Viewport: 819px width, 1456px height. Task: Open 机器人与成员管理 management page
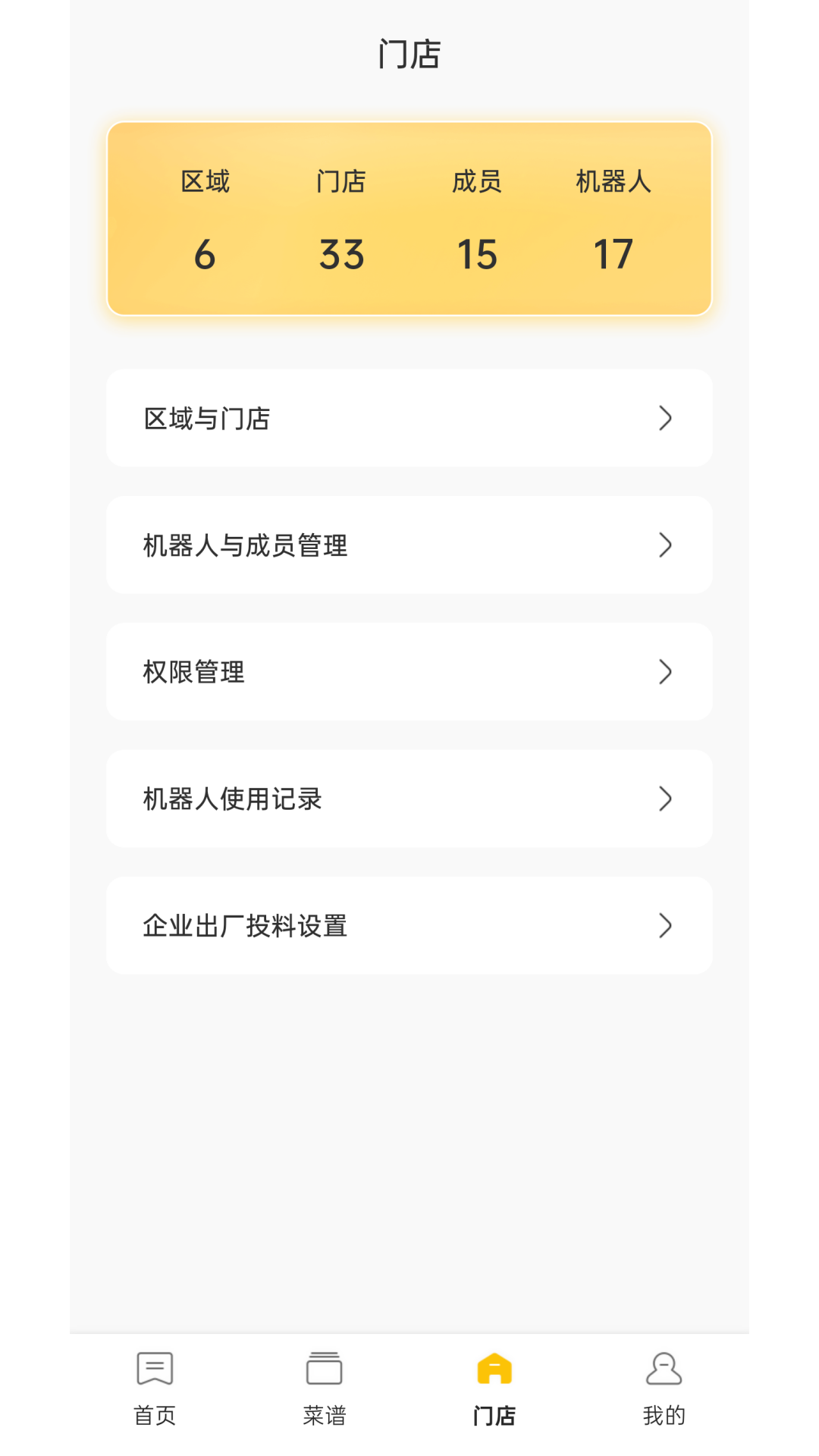409,544
